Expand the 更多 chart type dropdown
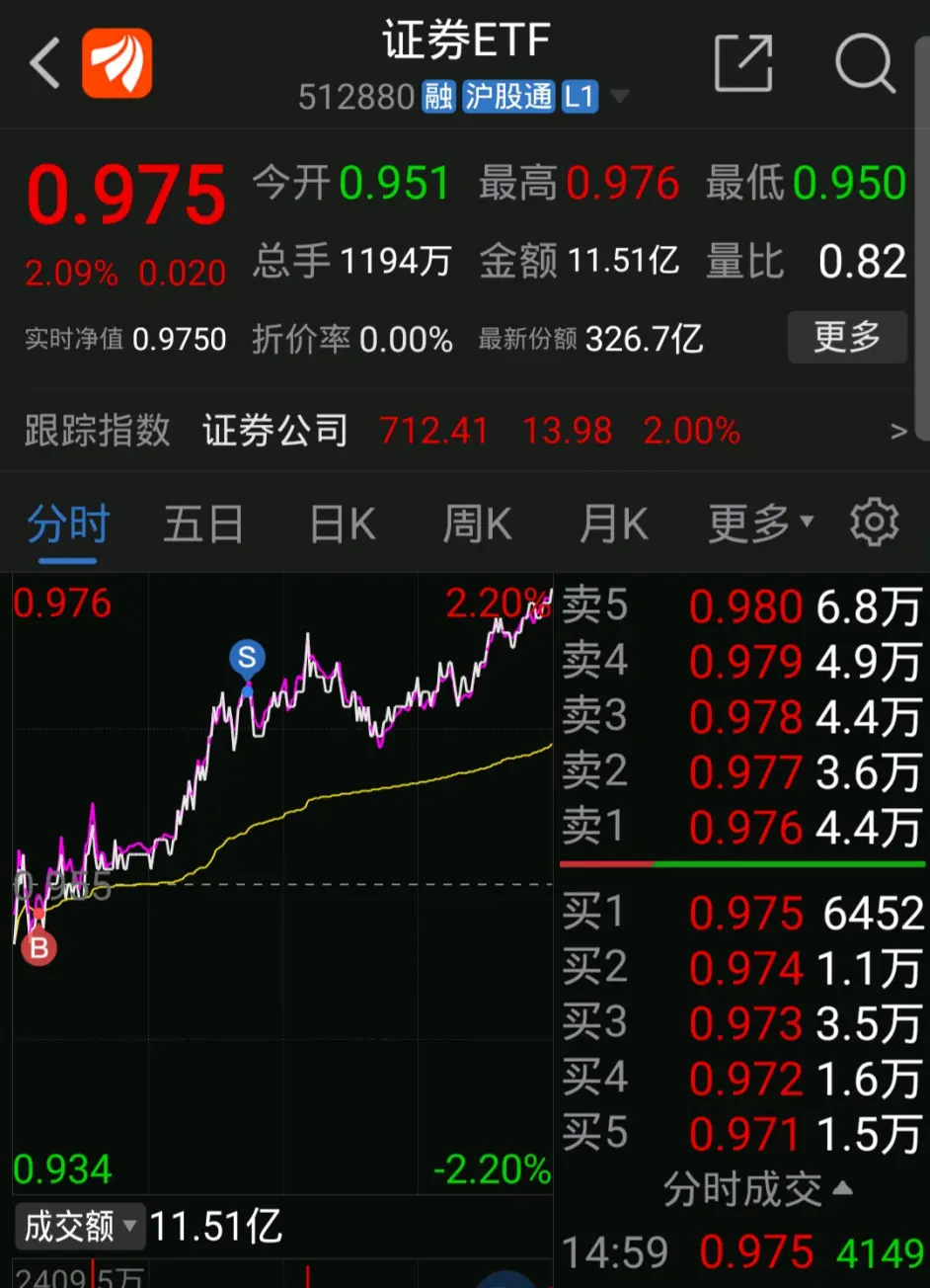 (756, 523)
